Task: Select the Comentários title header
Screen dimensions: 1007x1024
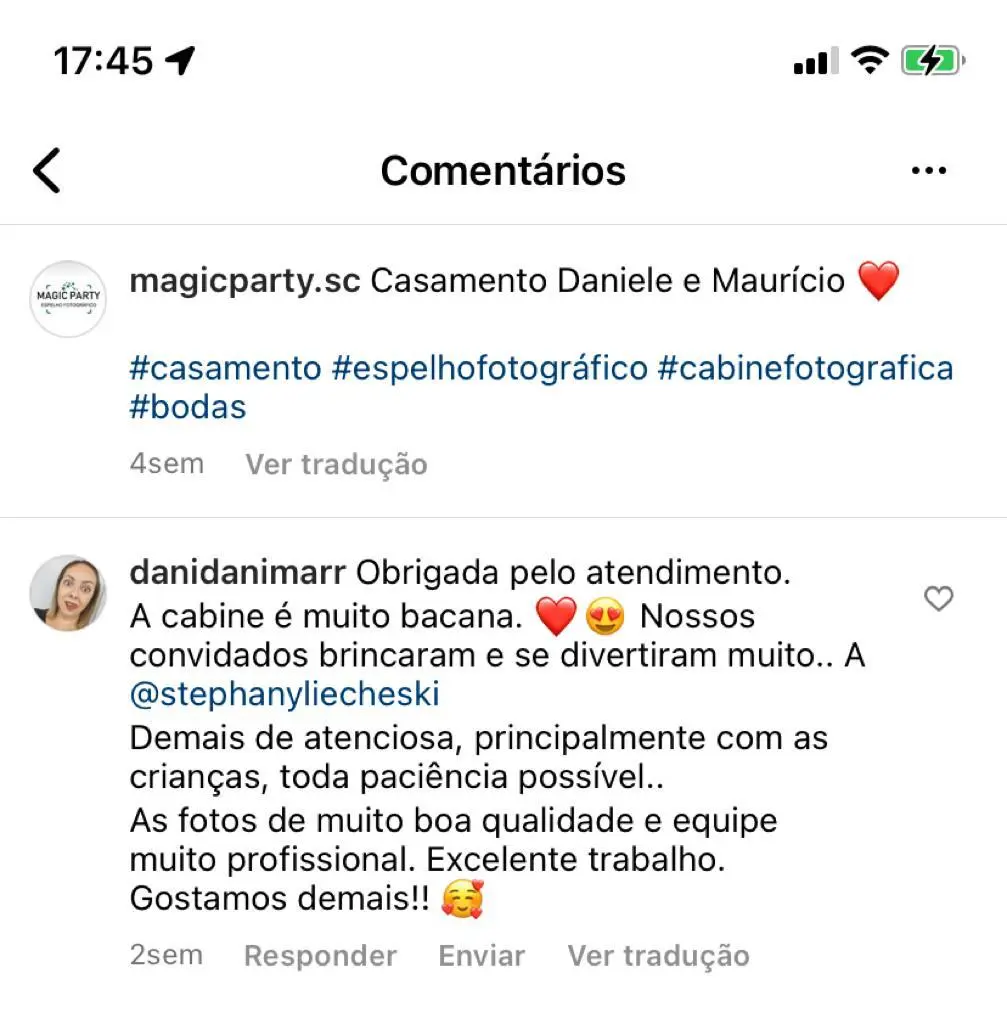Action: pos(503,170)
